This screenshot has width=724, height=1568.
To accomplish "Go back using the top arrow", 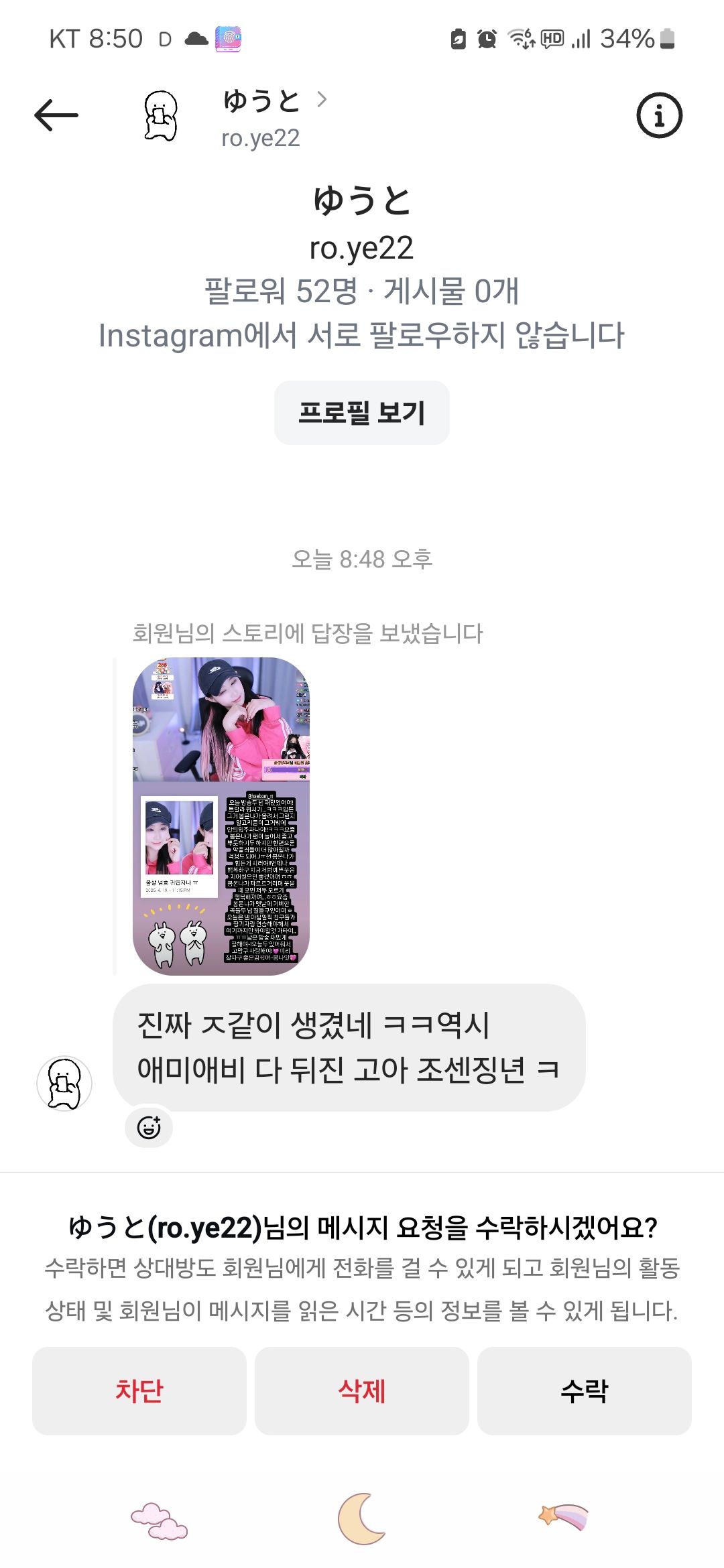I will pyautogui.click(x=56, y=115).
